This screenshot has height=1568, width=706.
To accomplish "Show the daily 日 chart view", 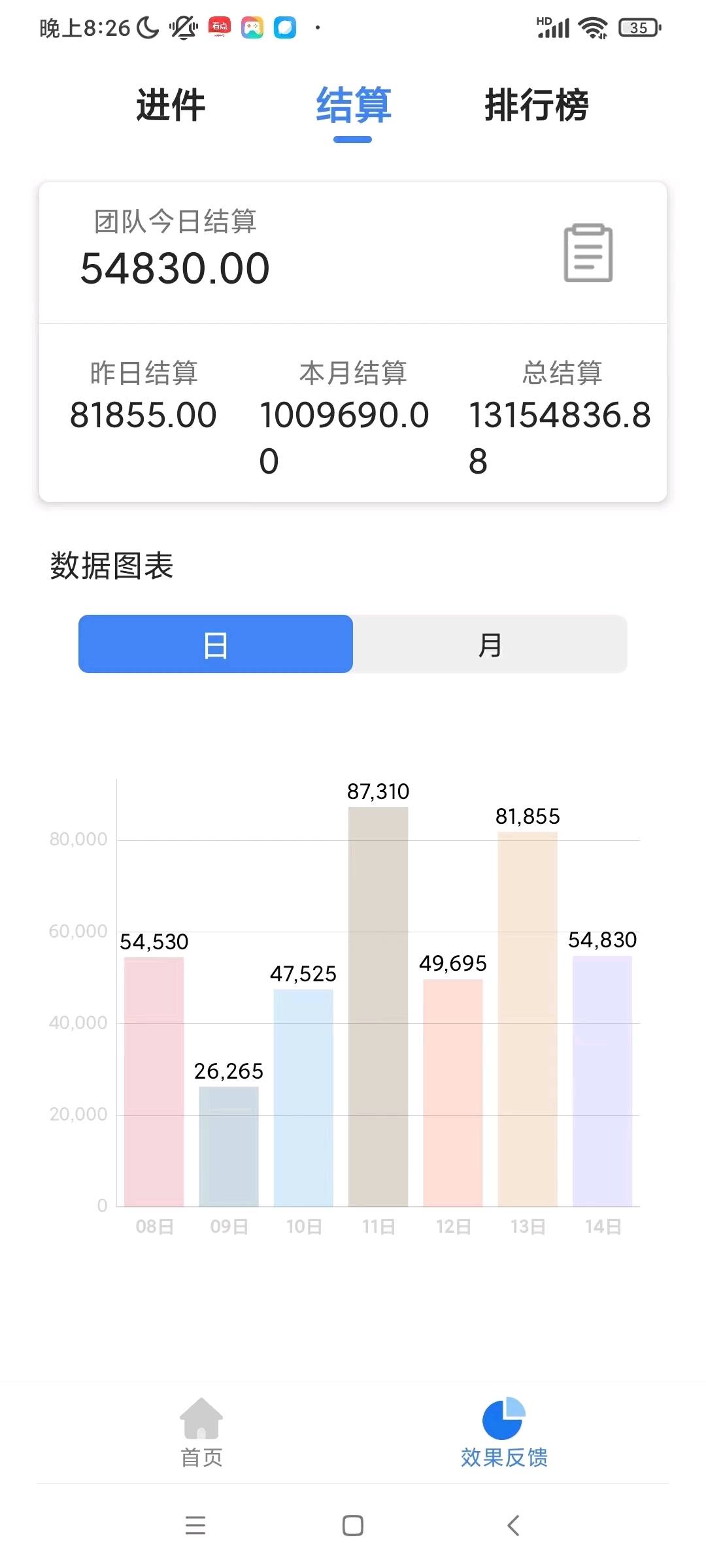I will click(x=216, y=644).
